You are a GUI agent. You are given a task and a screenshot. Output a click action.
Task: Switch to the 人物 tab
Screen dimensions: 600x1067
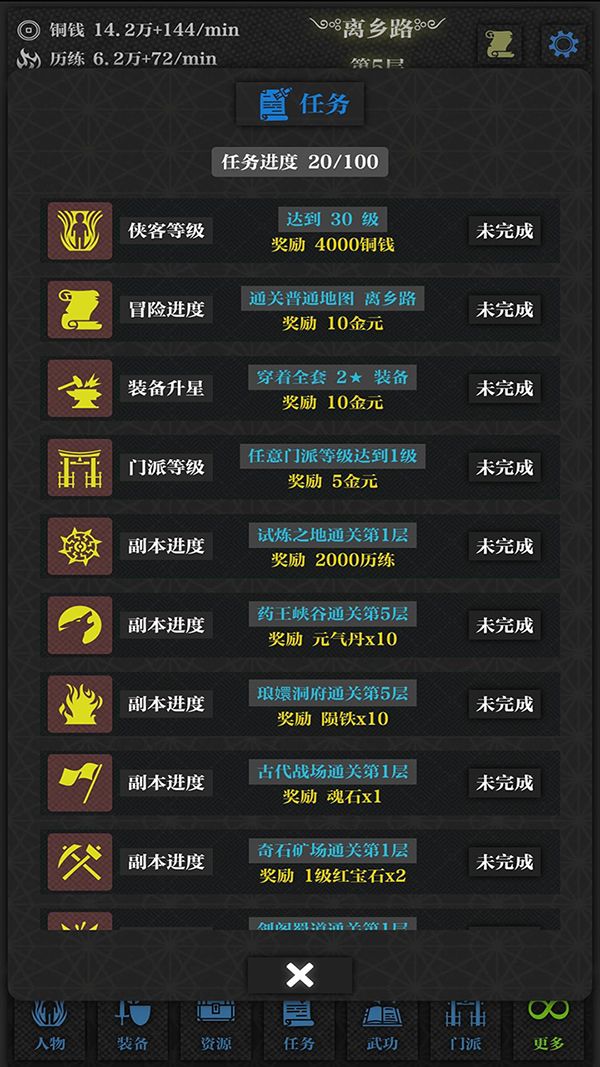coord(50,1030)
